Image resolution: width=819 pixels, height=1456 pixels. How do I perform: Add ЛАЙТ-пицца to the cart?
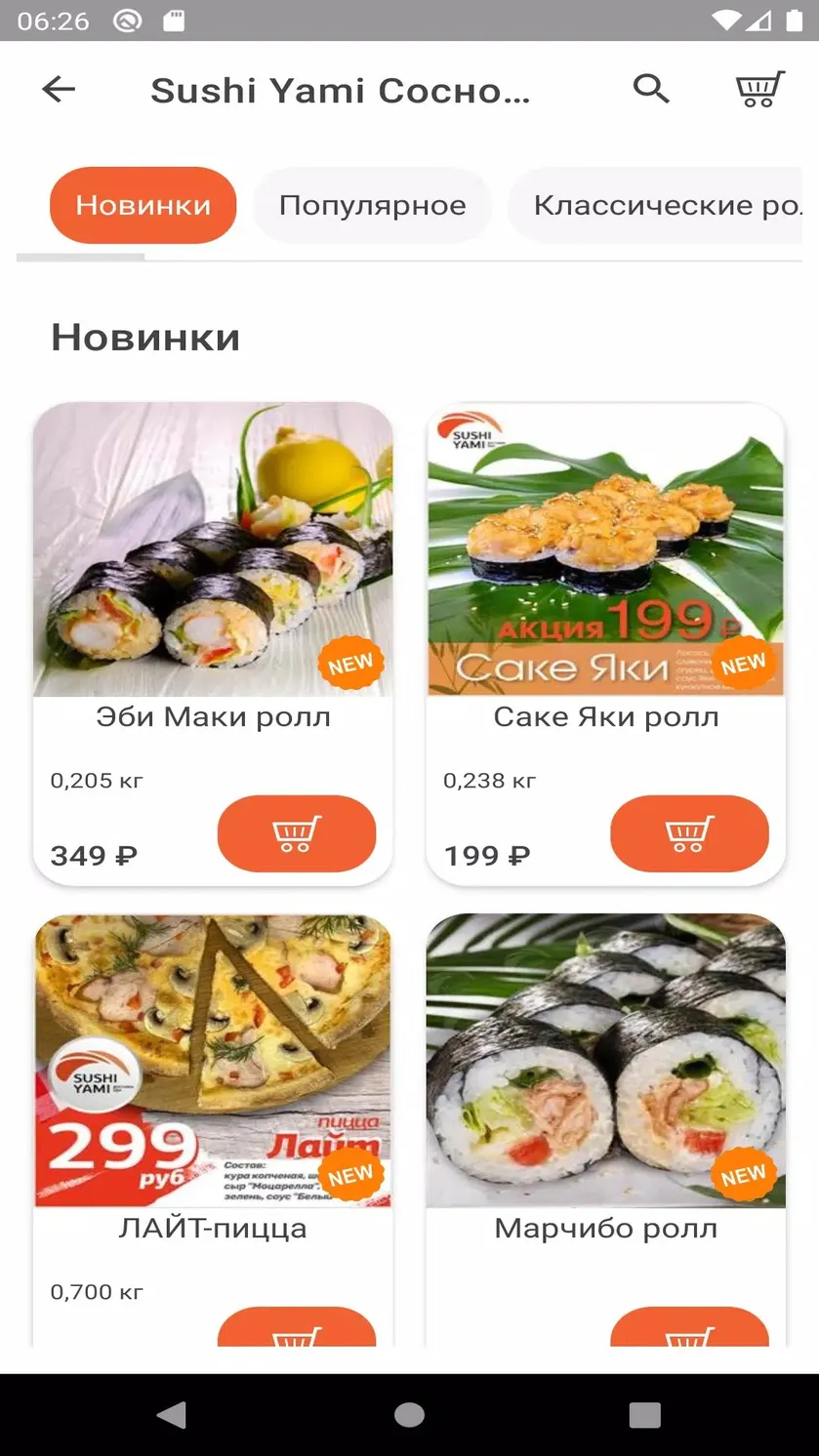(x=297, y=1327)
